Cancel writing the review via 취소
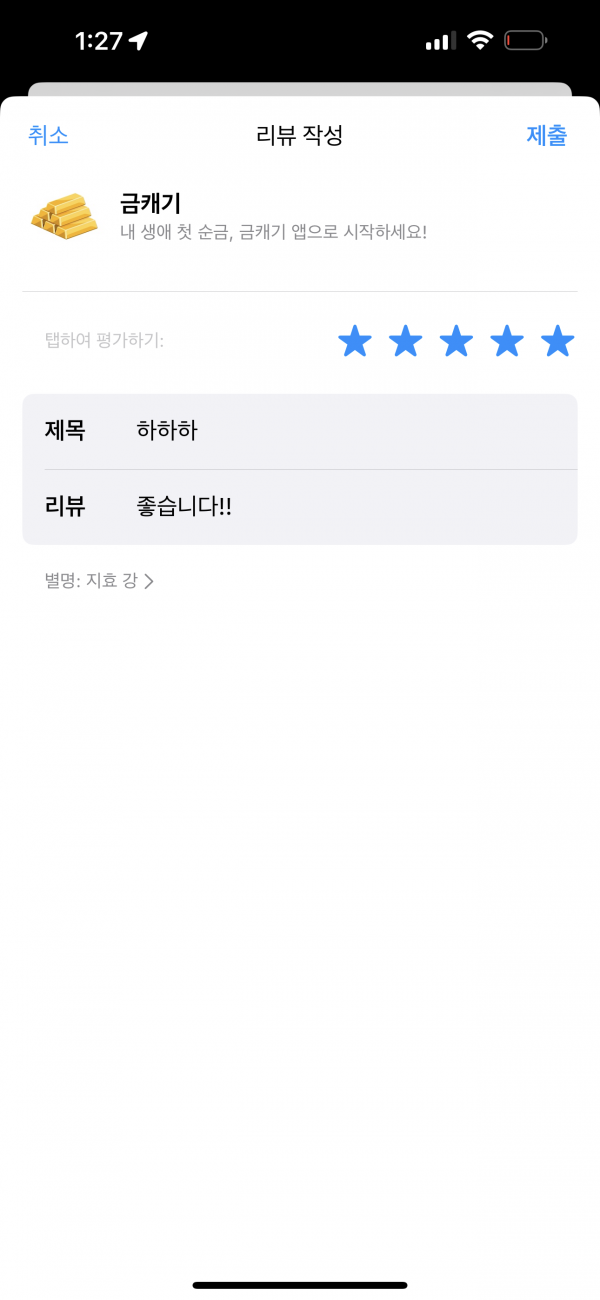This screenshot has width=600, height=1300. (48, 136)
